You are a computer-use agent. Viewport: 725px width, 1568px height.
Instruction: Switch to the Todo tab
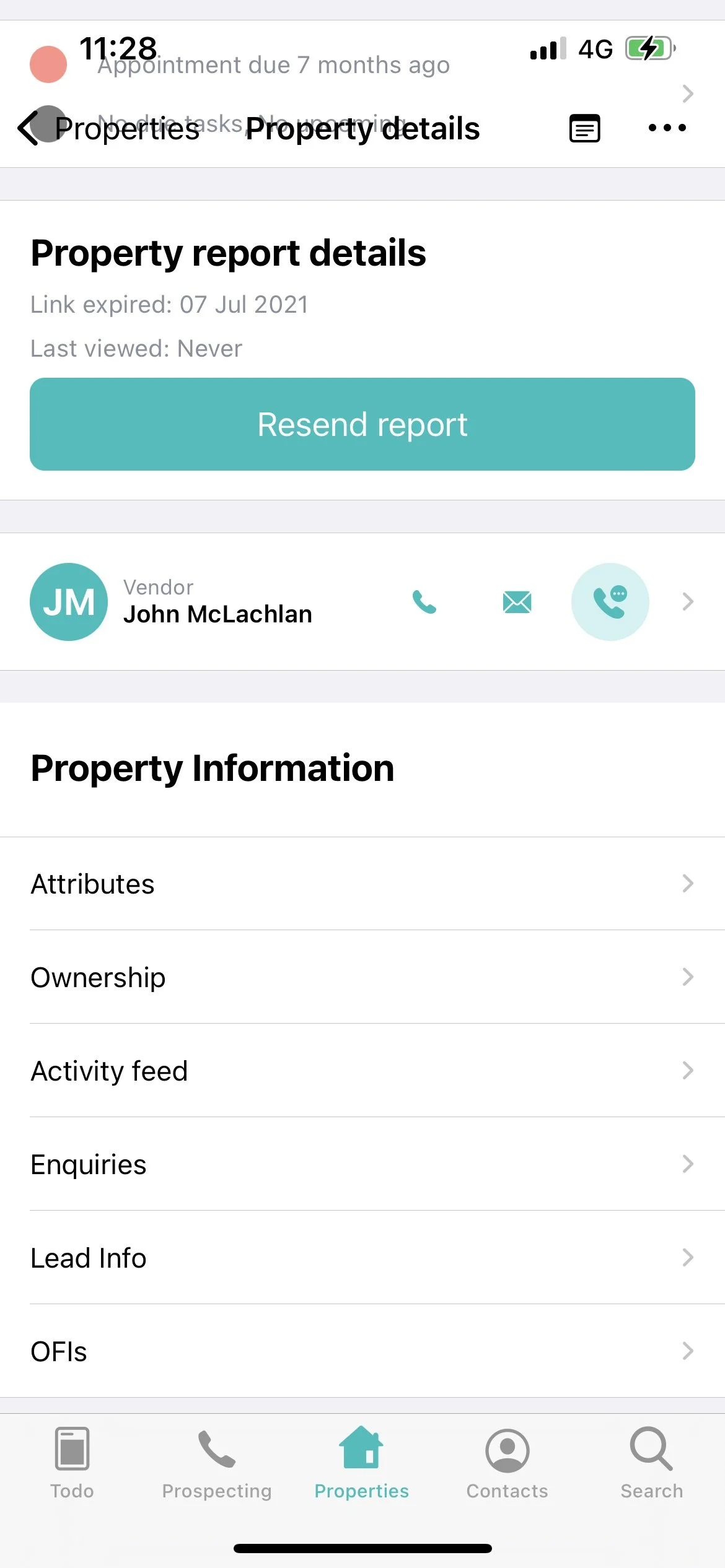[x=72, y=1463]
